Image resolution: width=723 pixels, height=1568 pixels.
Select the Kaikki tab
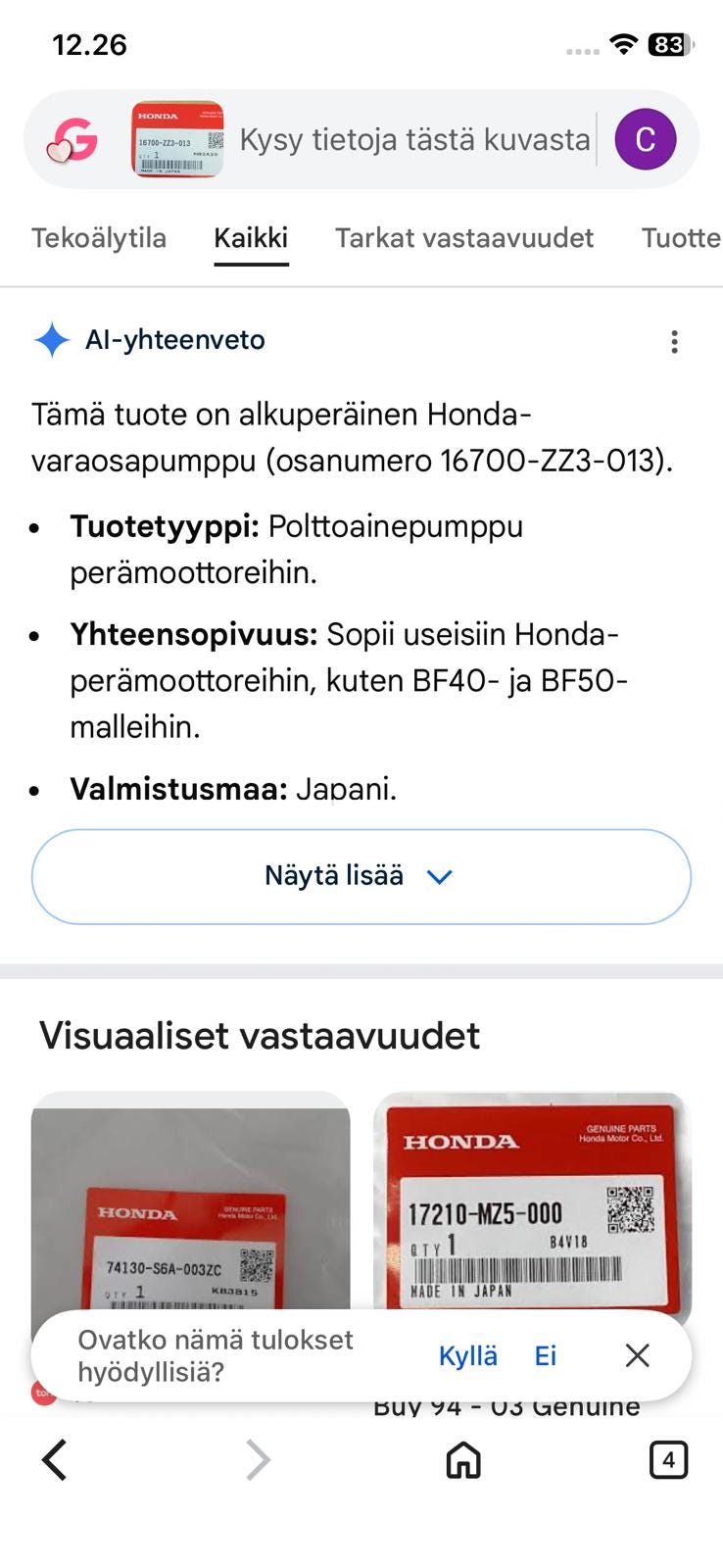pos(251,238)
